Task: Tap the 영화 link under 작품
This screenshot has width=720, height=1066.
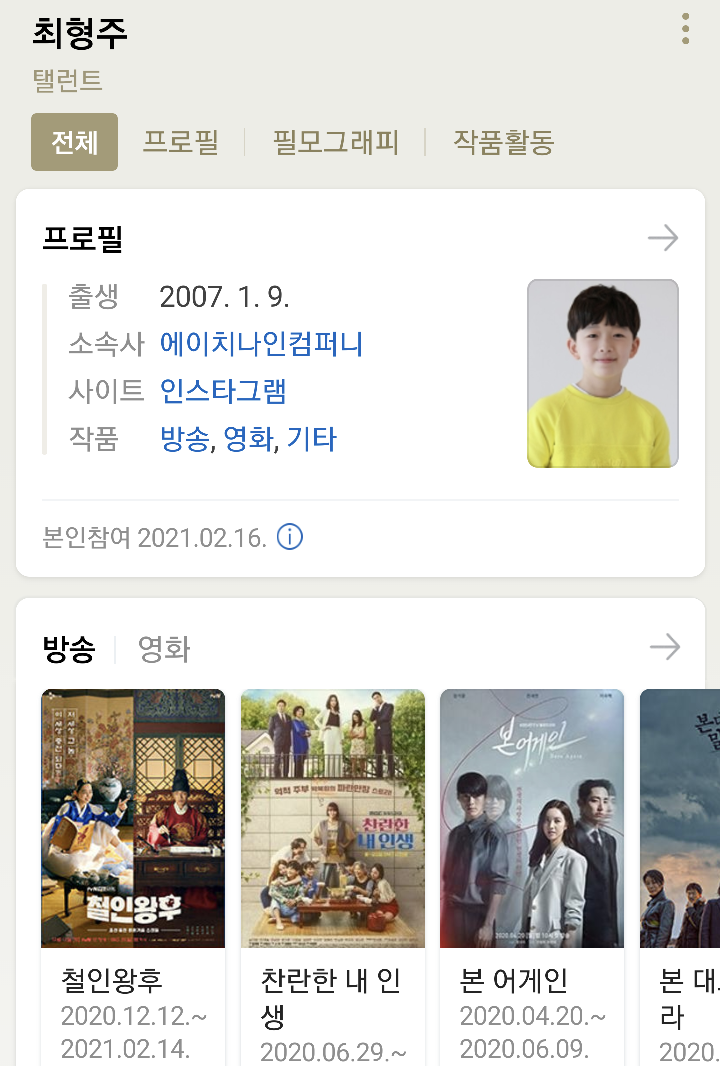Action: pos(248,439)
